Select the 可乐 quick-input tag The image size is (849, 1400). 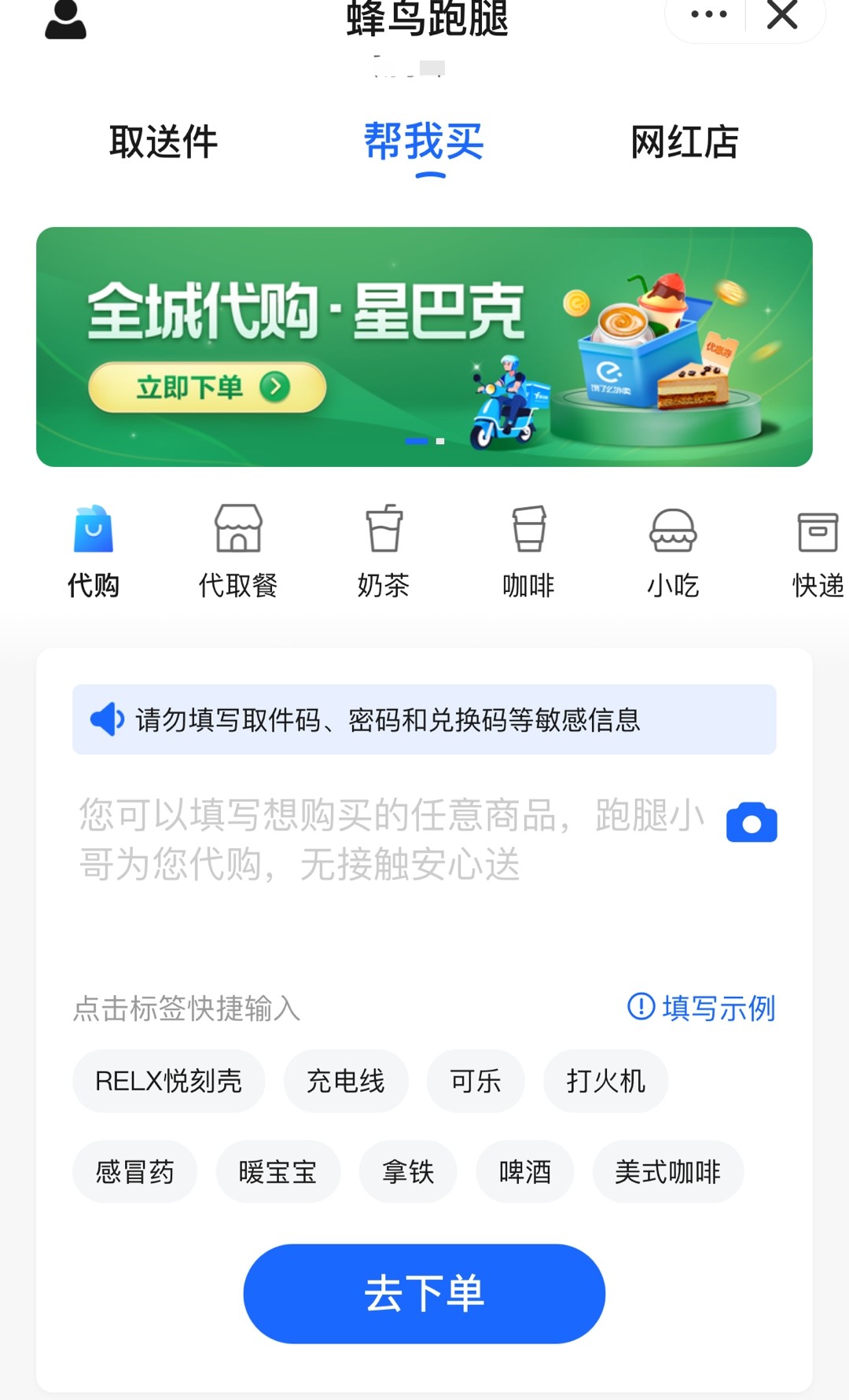[x=475, y=1082]
